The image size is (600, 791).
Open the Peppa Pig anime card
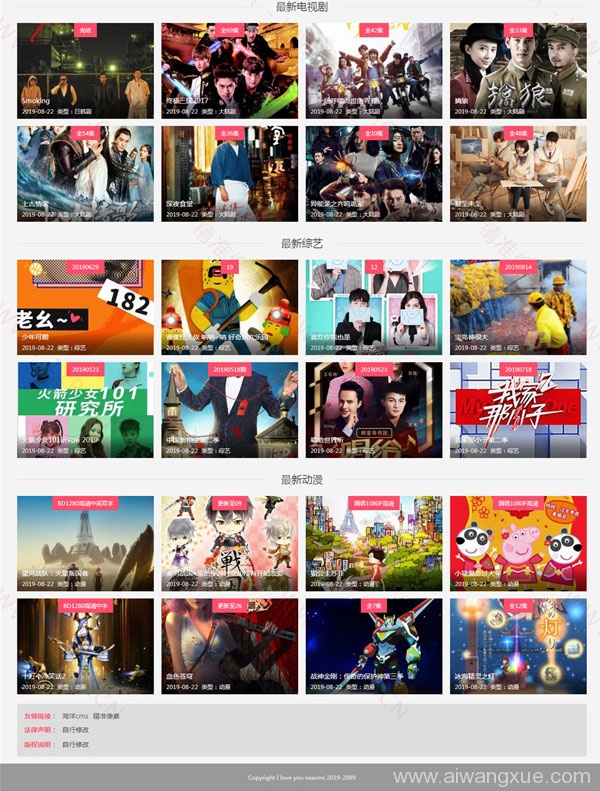pyautogui.click(x=518, y=543)
